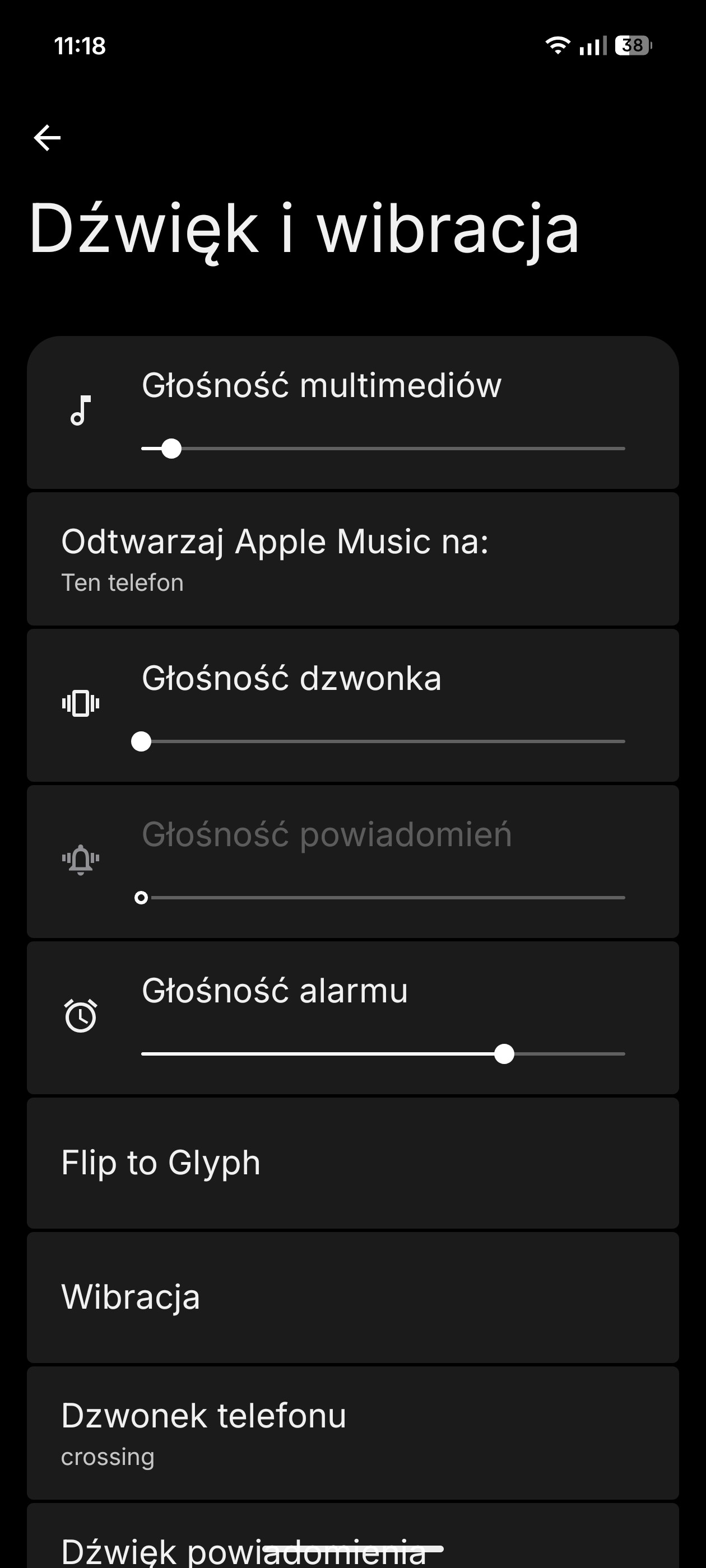Open Flip to Glyph settings
Screen dimensions: 706x1568
pos(352,1163)
